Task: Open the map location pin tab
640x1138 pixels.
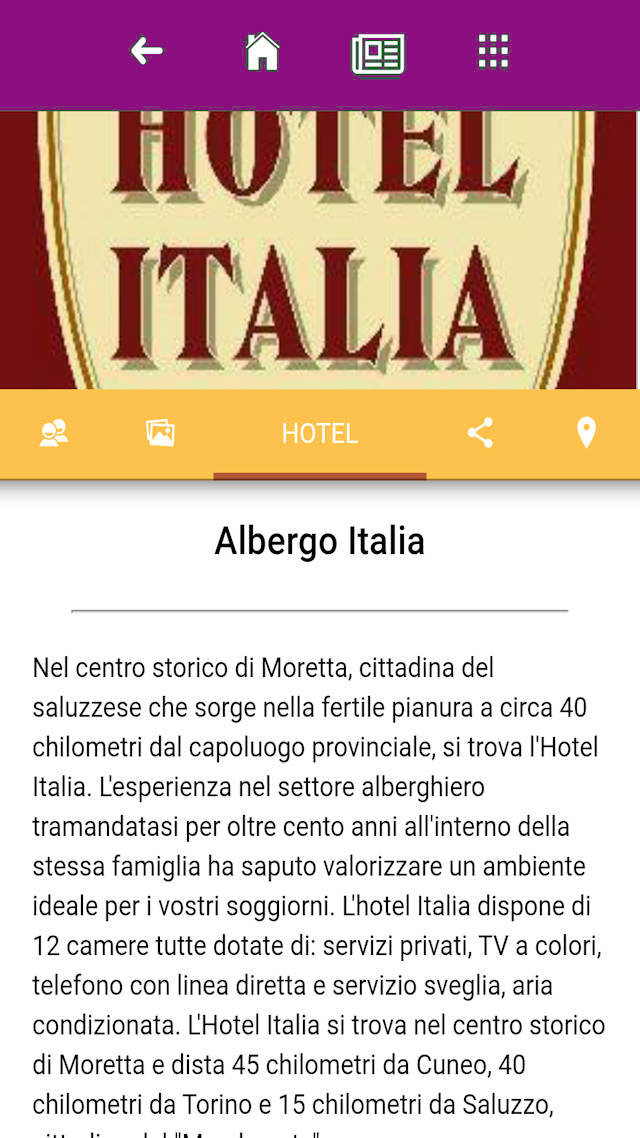Action: pos(586,433)
